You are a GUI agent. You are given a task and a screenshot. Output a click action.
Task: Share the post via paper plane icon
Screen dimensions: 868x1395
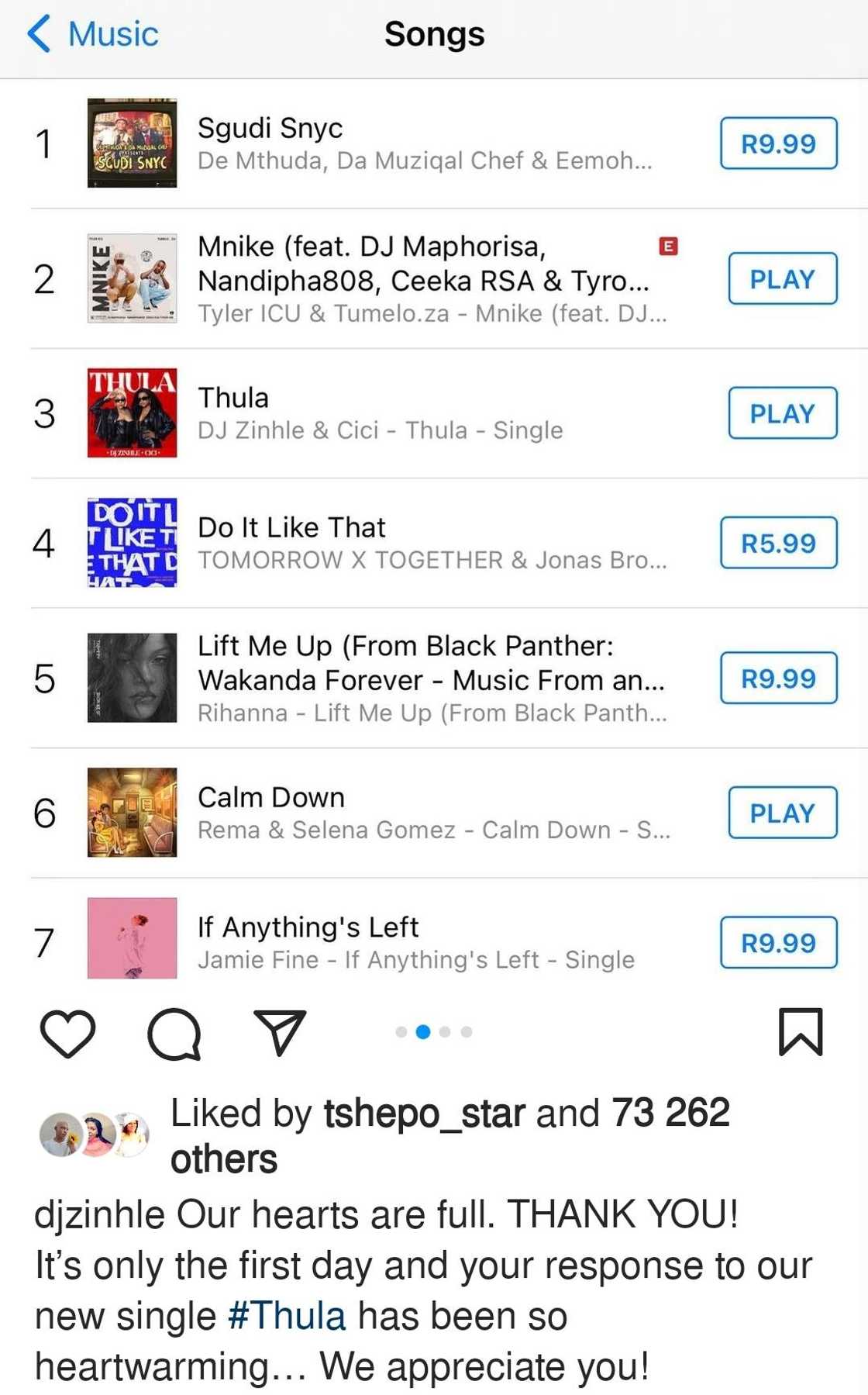tap(280, 1033)
